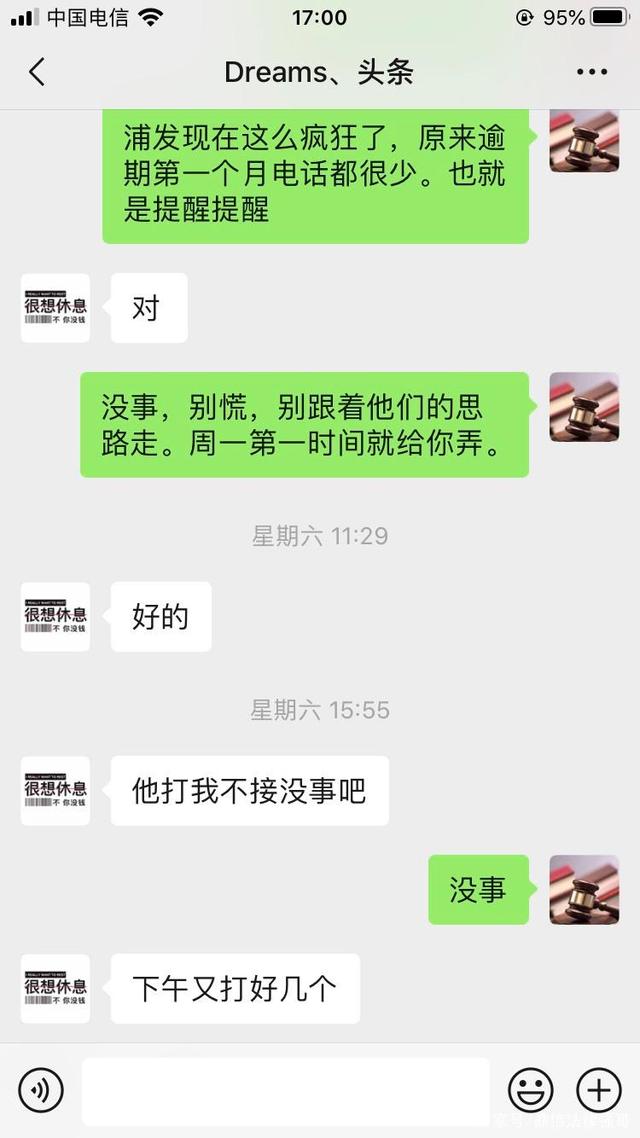Open the contact's avatar beside 下午又打好几个

pyautogui.click(x=55, y=988)
